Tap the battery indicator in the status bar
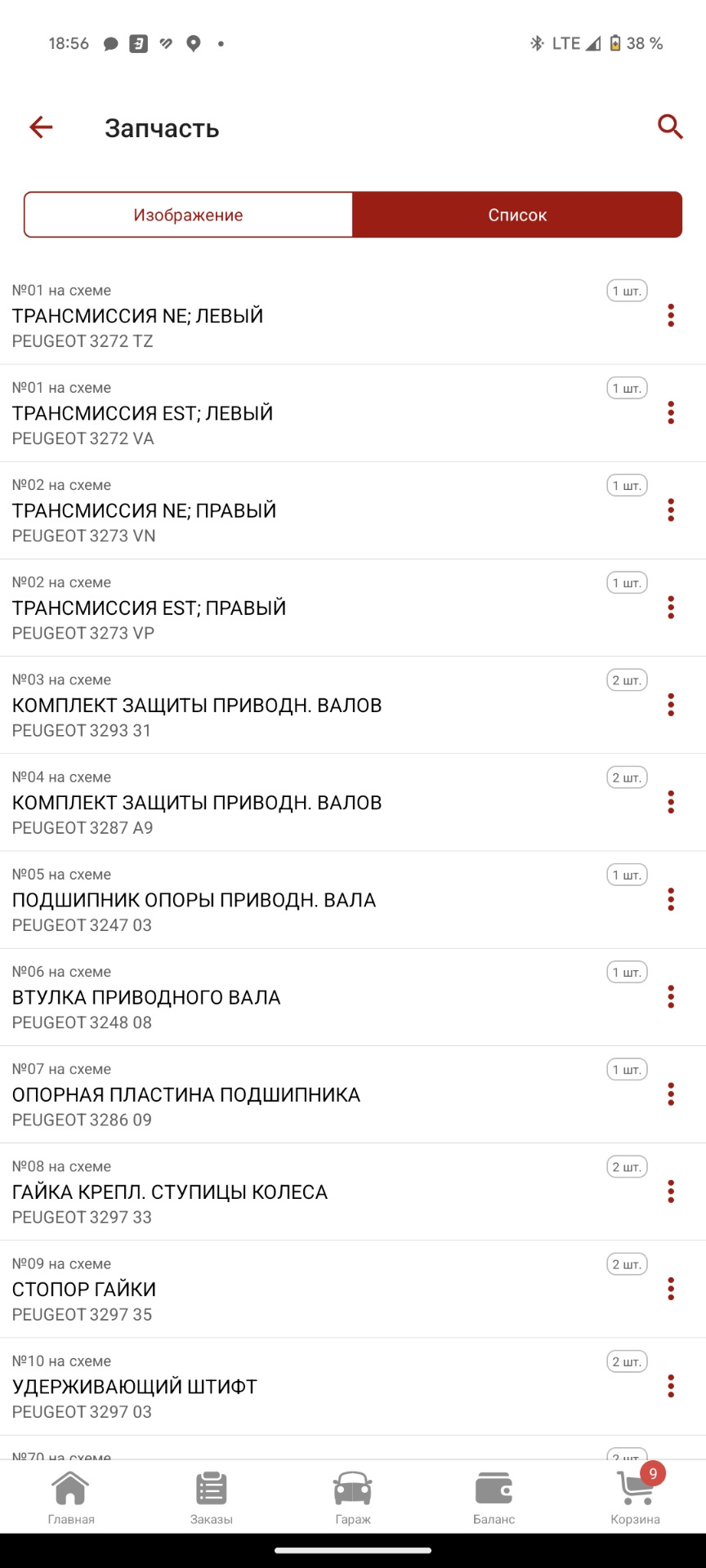This screenshot has width=706, height=1568. click(x=614, y=44)
